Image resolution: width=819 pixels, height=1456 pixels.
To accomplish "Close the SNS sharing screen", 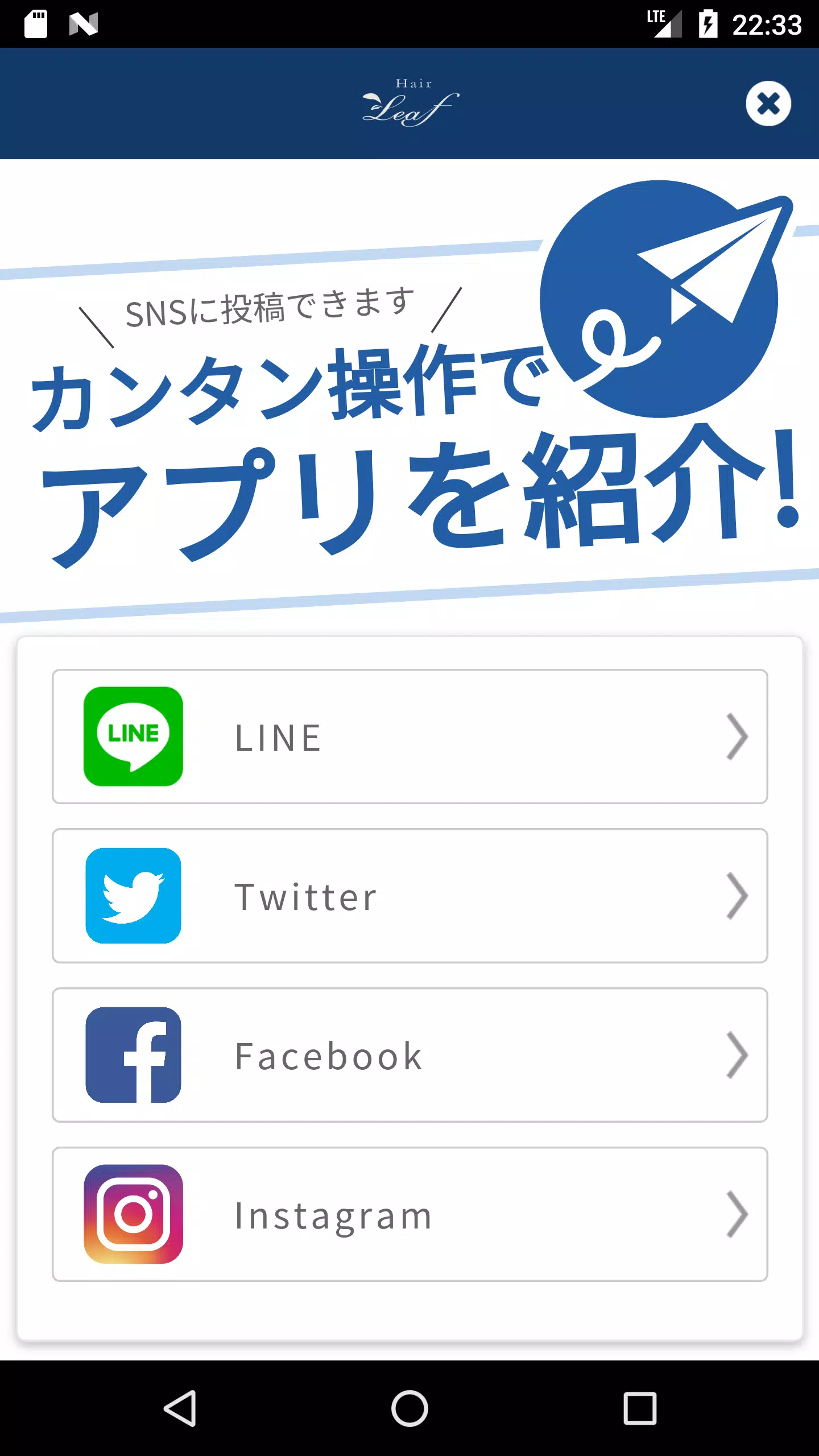I will point(769,104).
